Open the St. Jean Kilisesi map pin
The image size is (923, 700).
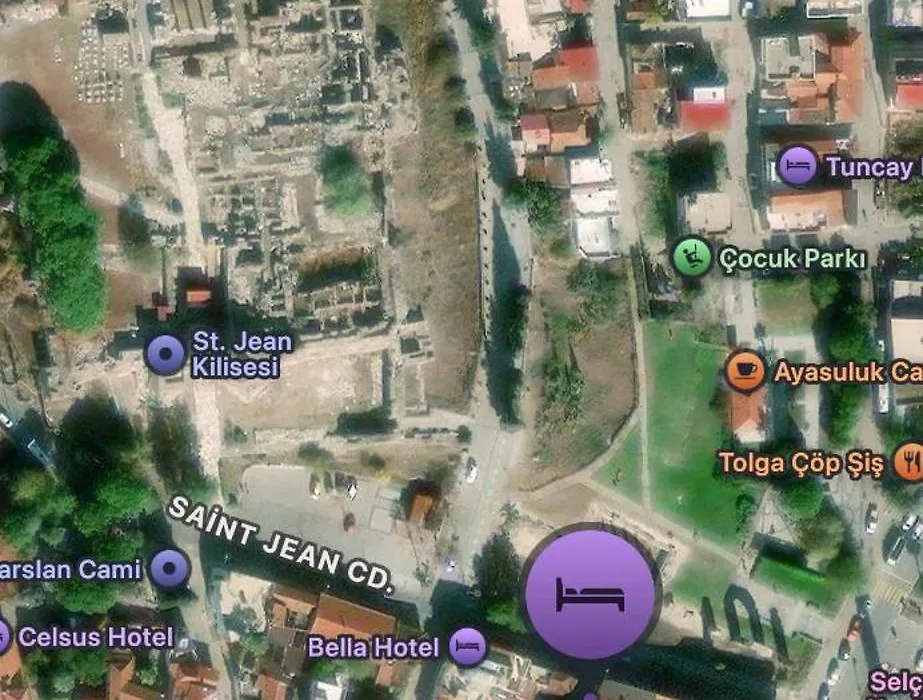click(x=165, y=353)
